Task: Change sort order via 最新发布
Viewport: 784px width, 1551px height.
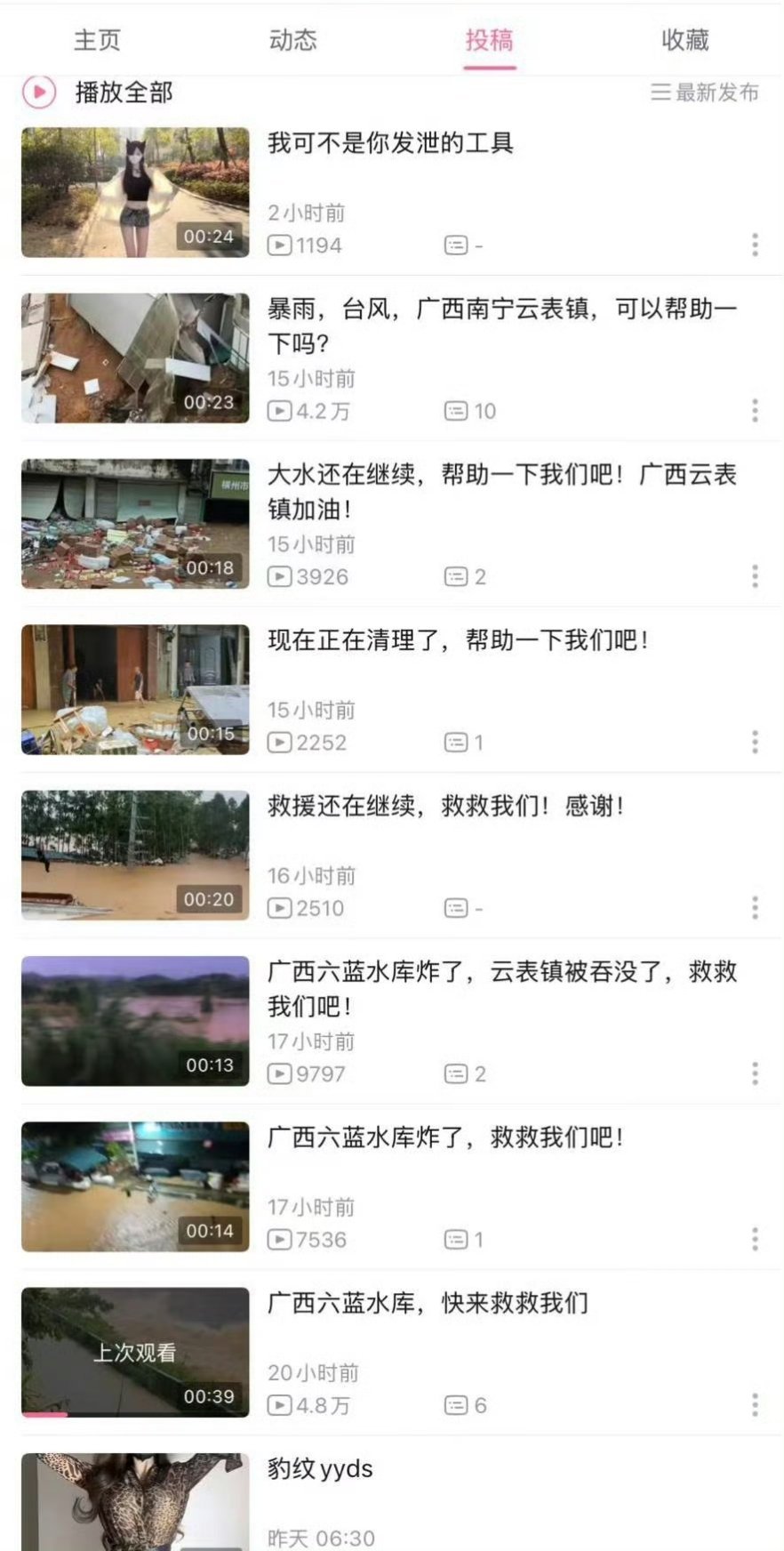Action: [x=705, y=92]
